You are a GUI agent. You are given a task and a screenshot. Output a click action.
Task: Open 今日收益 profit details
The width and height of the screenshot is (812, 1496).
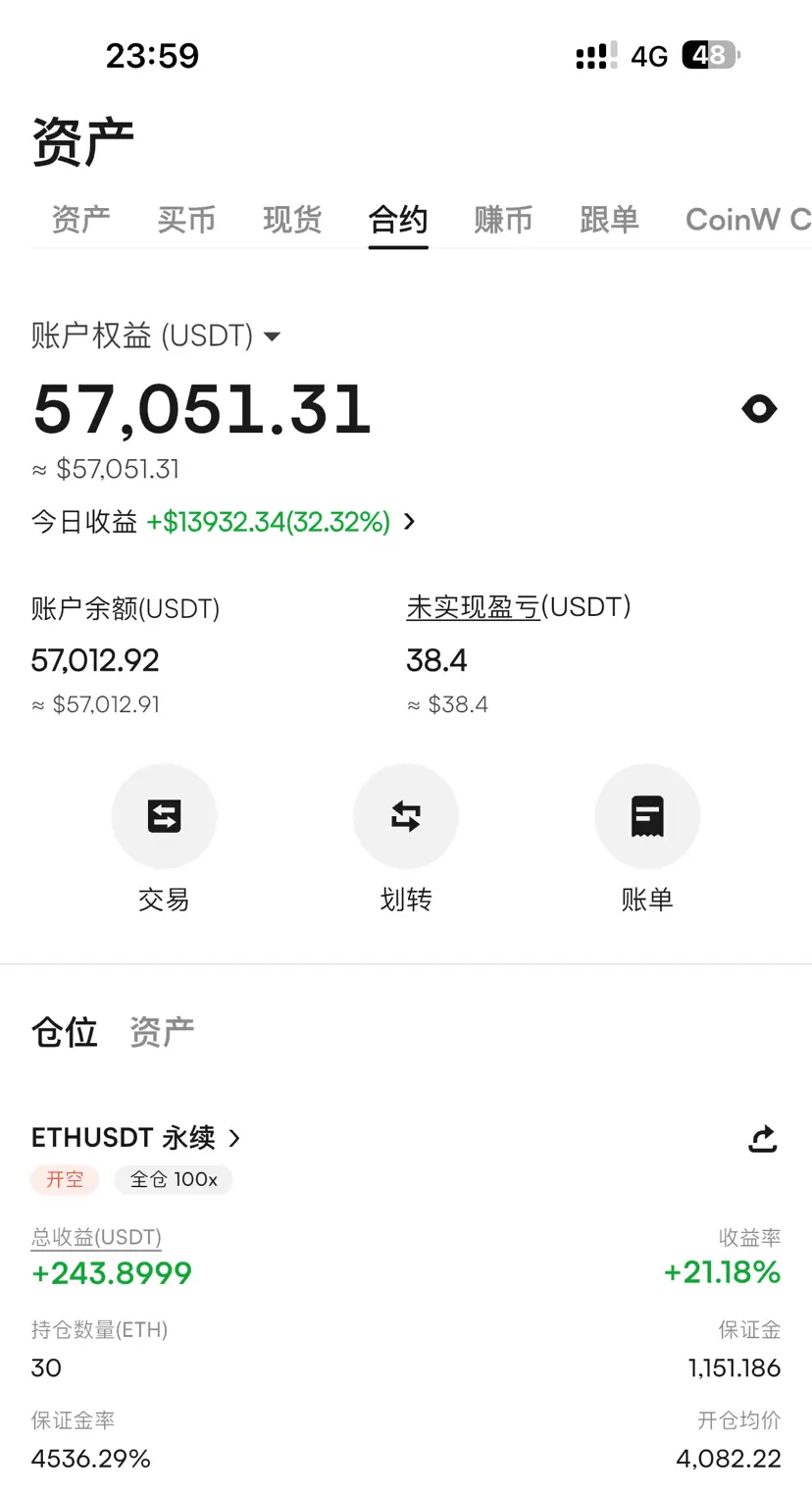tap(409, 522)
